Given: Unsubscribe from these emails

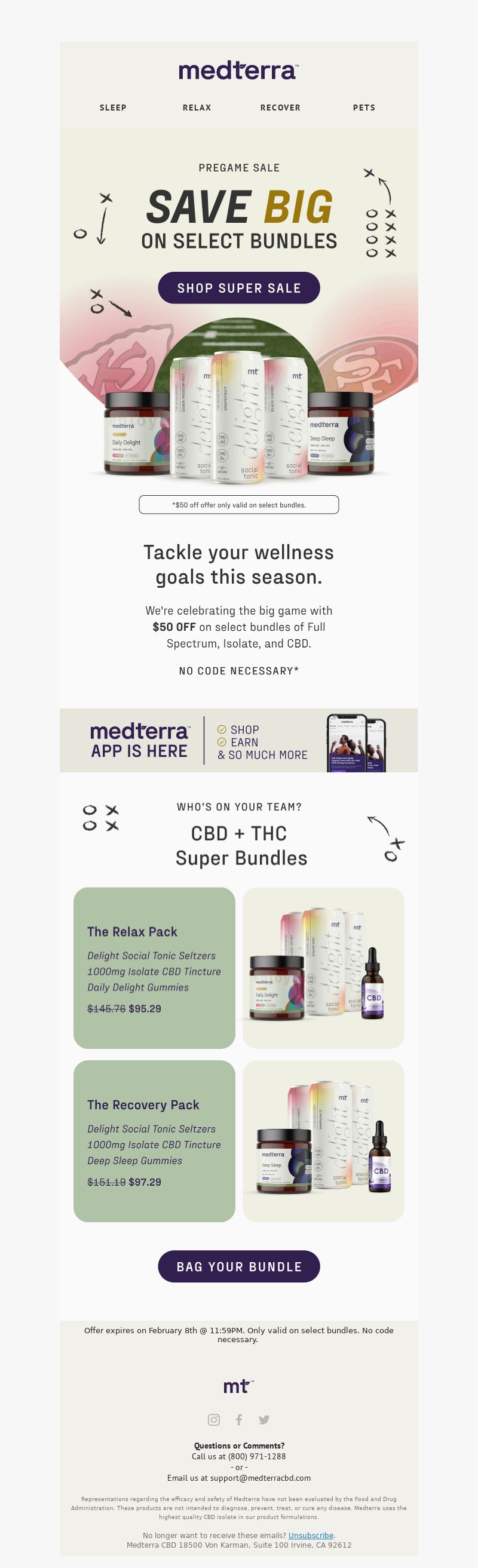Looking at the screenshot, I should (x=311, y=1535).
